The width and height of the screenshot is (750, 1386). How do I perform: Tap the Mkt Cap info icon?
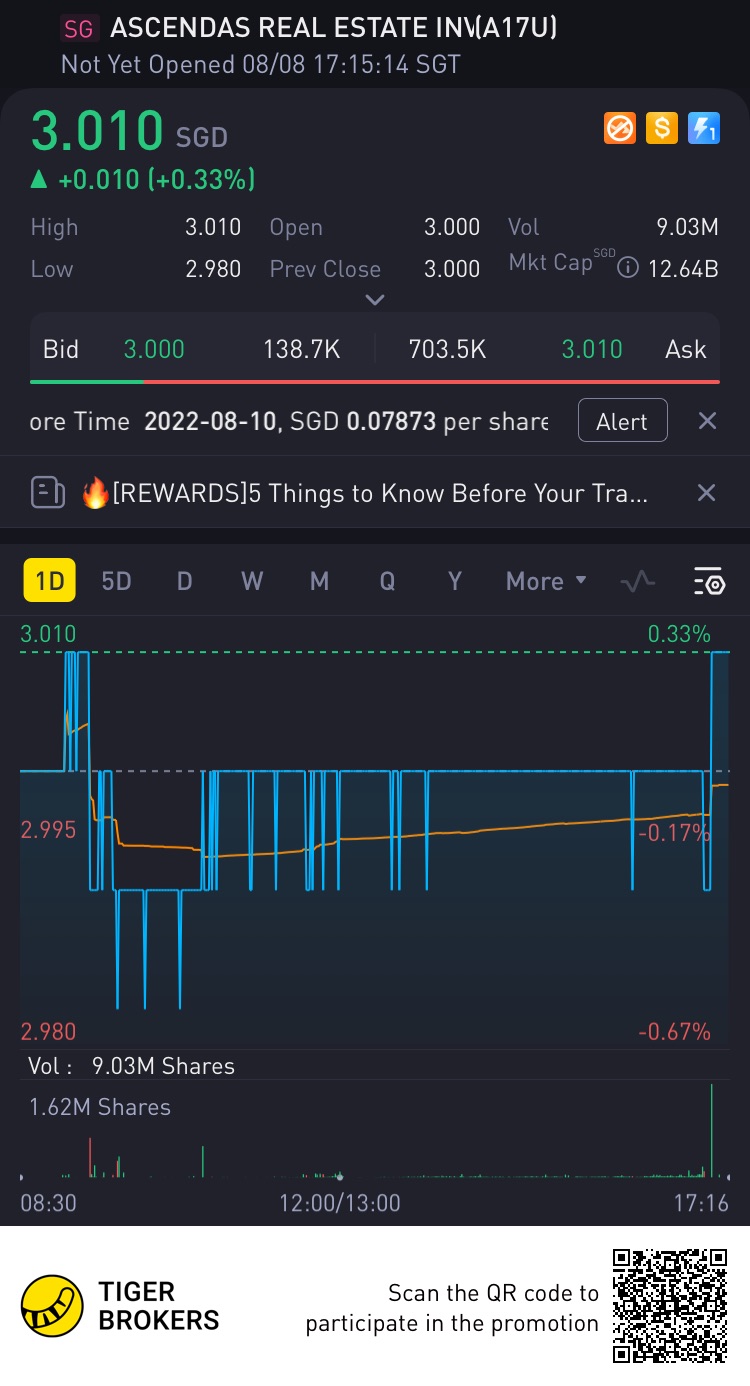pyautogui.click(x=628, y=267)
